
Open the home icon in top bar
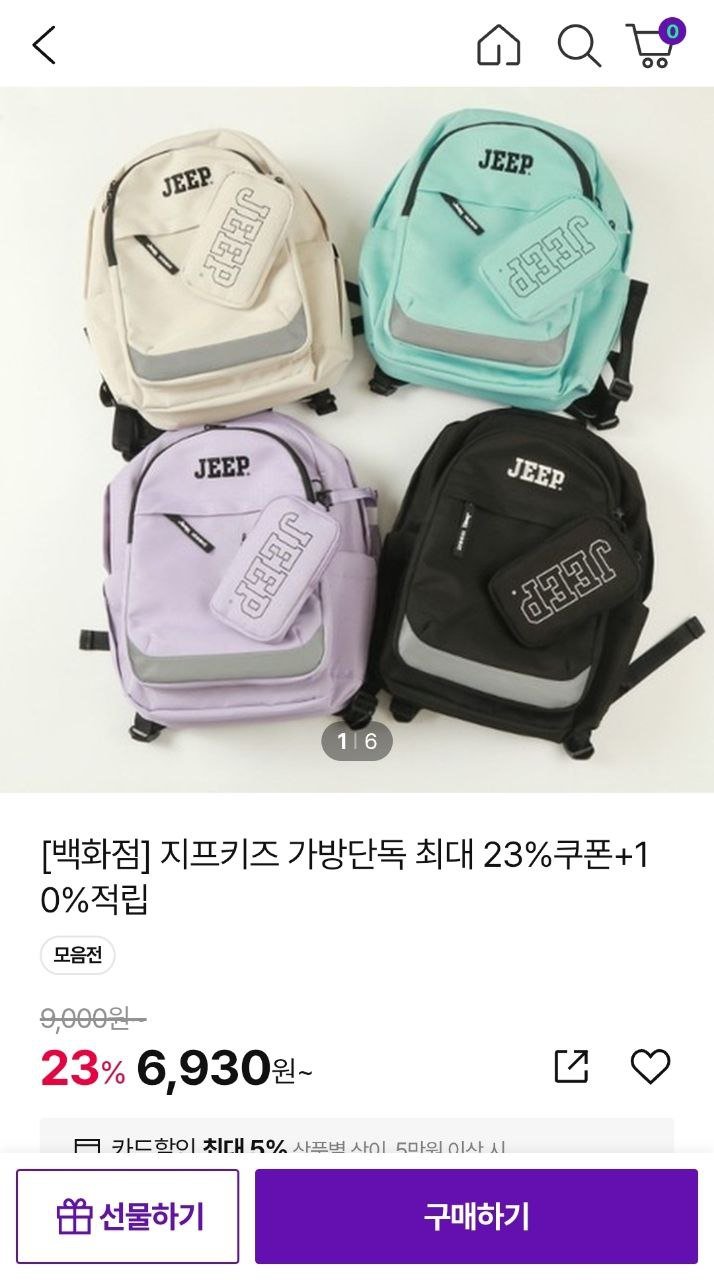[x=499, y=45]
